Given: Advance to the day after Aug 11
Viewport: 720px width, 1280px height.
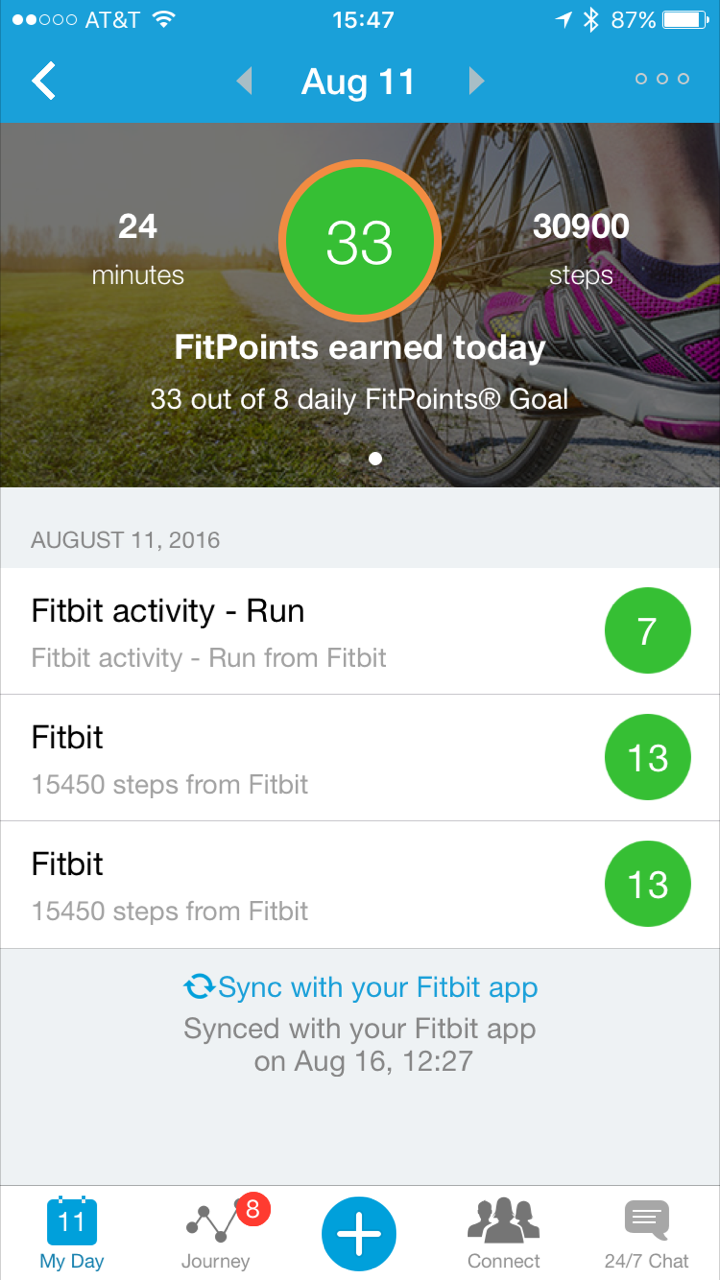Looking at the screenshot, I should (477, 81).
